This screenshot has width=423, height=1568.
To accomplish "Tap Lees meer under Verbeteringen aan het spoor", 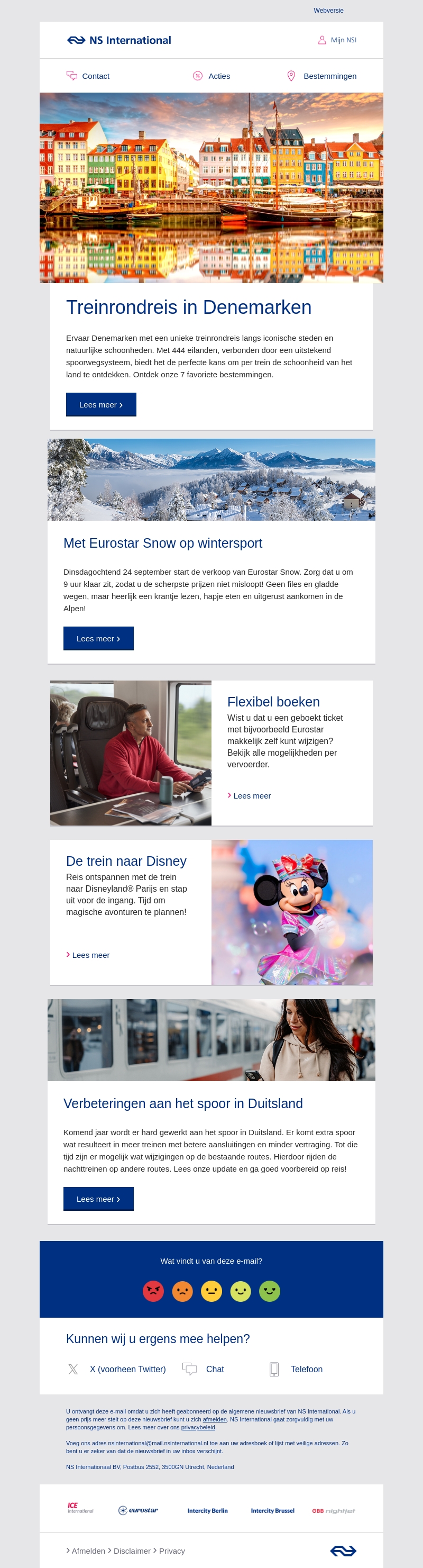I will (x=98, y=1199).
